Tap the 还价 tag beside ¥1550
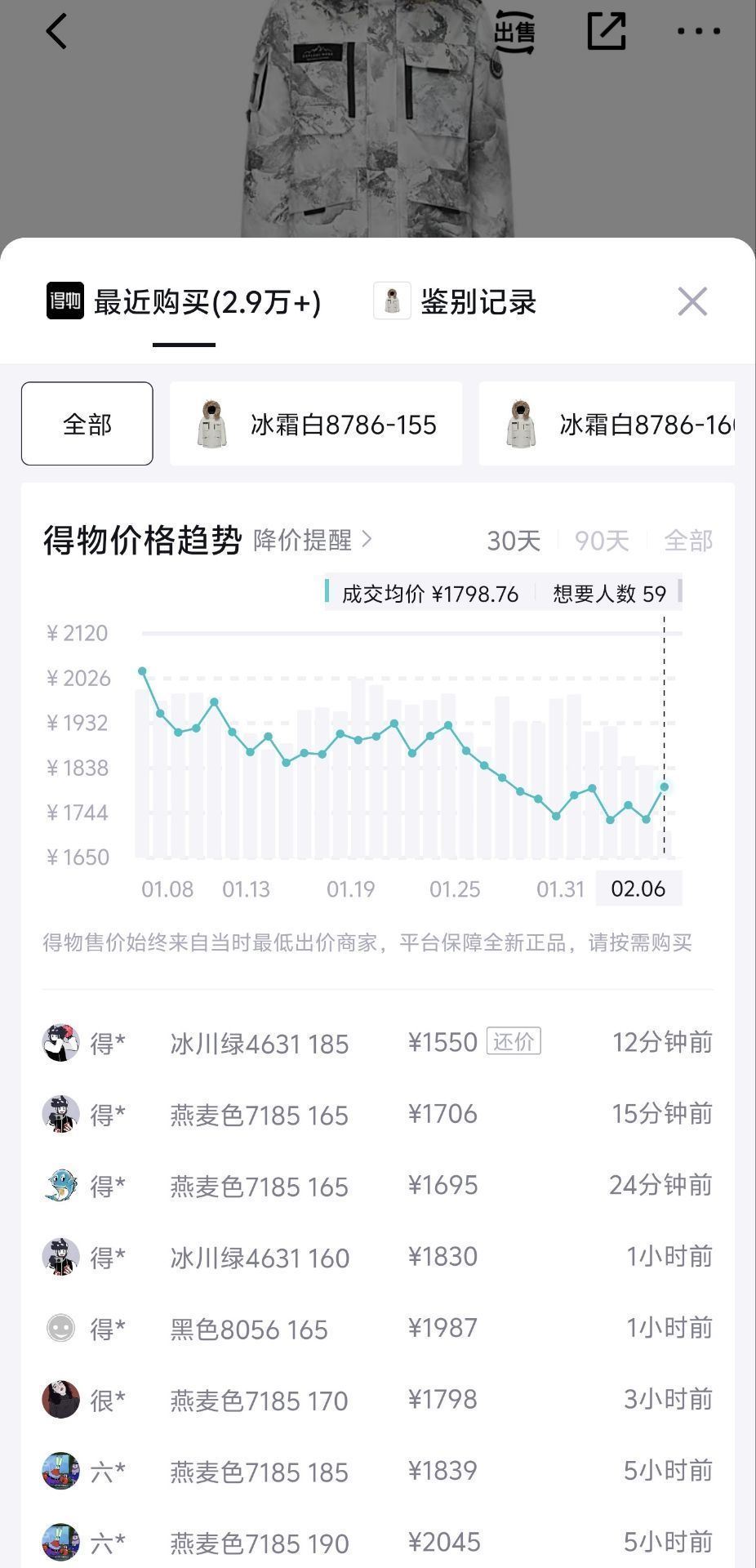Screen dimensions: 756x1568 click(514, 1041)
